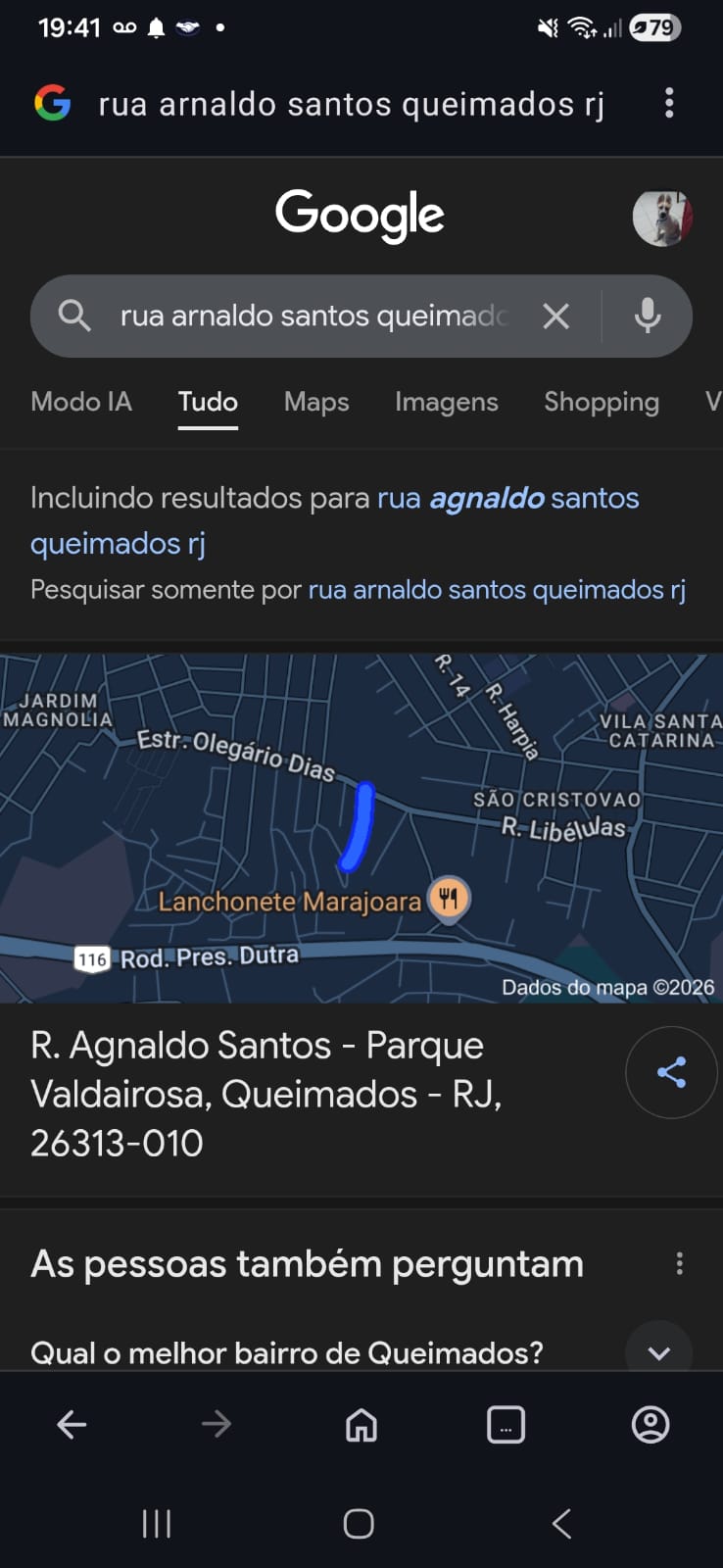
Task: Edit the Google search field
Action: (x=313, y=317)
